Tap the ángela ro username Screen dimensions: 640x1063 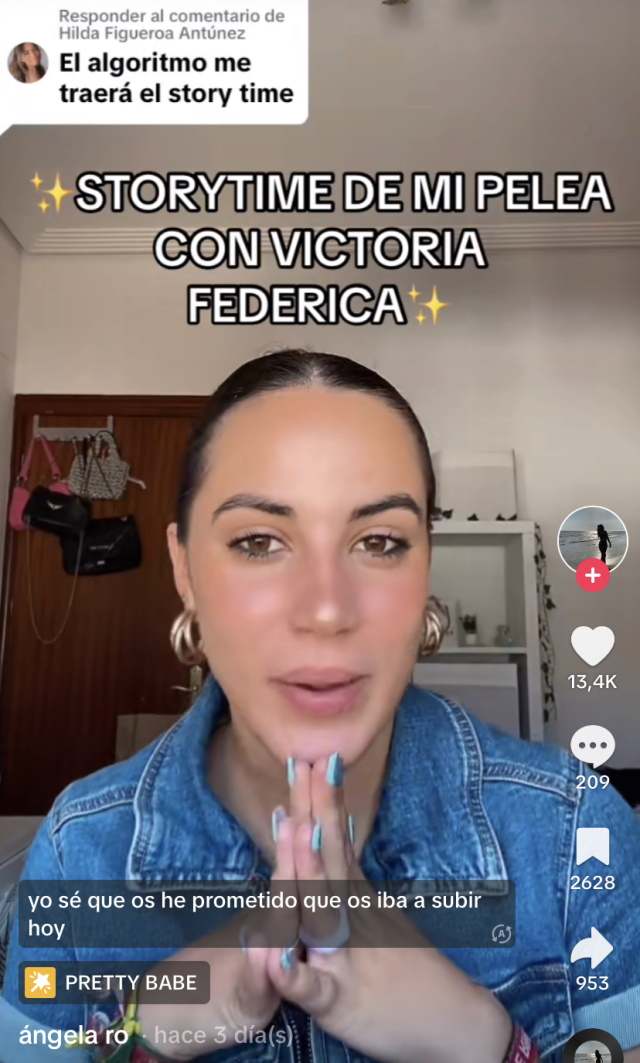(x=73, y=1035)
